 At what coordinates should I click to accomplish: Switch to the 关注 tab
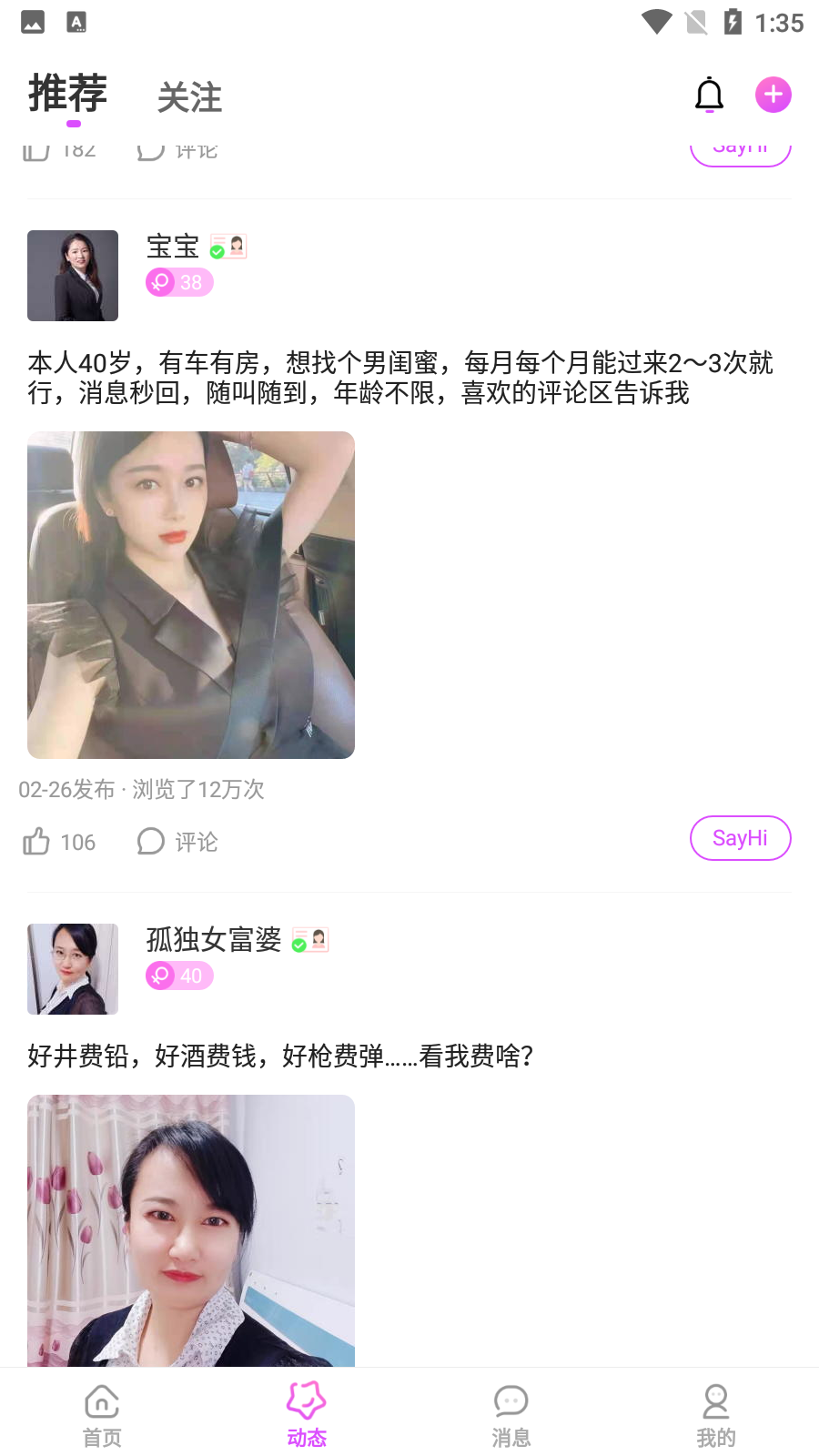point(189,97)
